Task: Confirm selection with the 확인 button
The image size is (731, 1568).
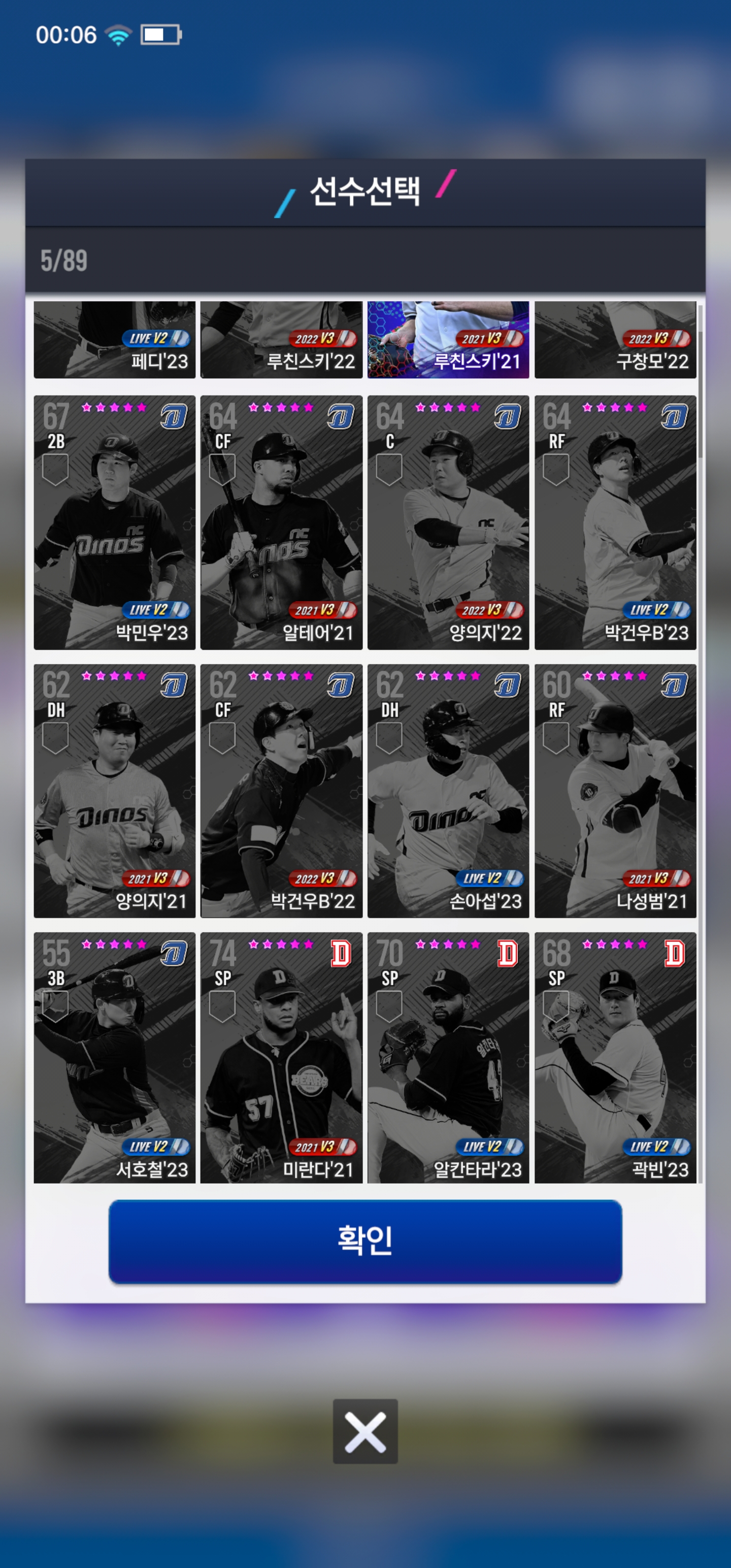Action: [x=365, y=1241]
